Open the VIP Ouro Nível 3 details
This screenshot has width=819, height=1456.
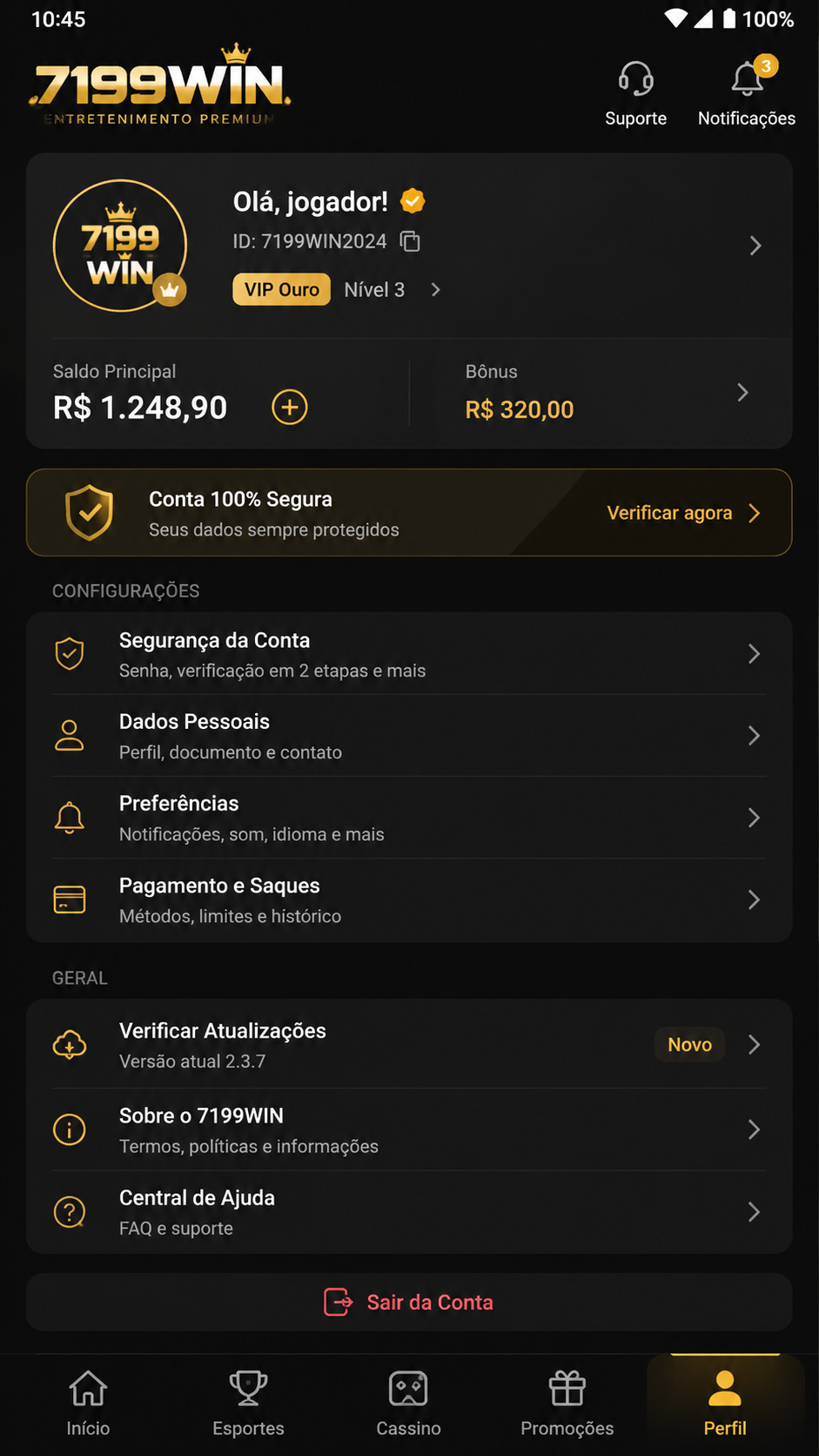coord(338,290)
